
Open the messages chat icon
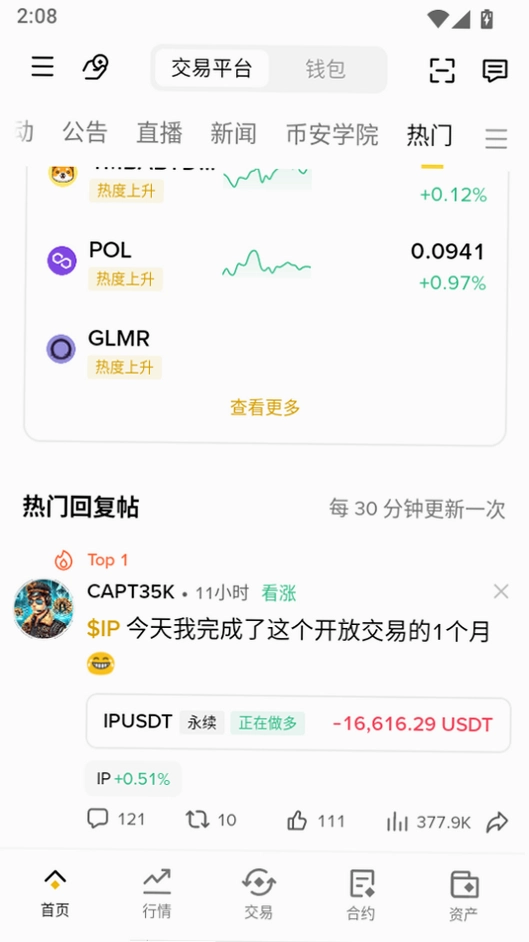(495, 71)
